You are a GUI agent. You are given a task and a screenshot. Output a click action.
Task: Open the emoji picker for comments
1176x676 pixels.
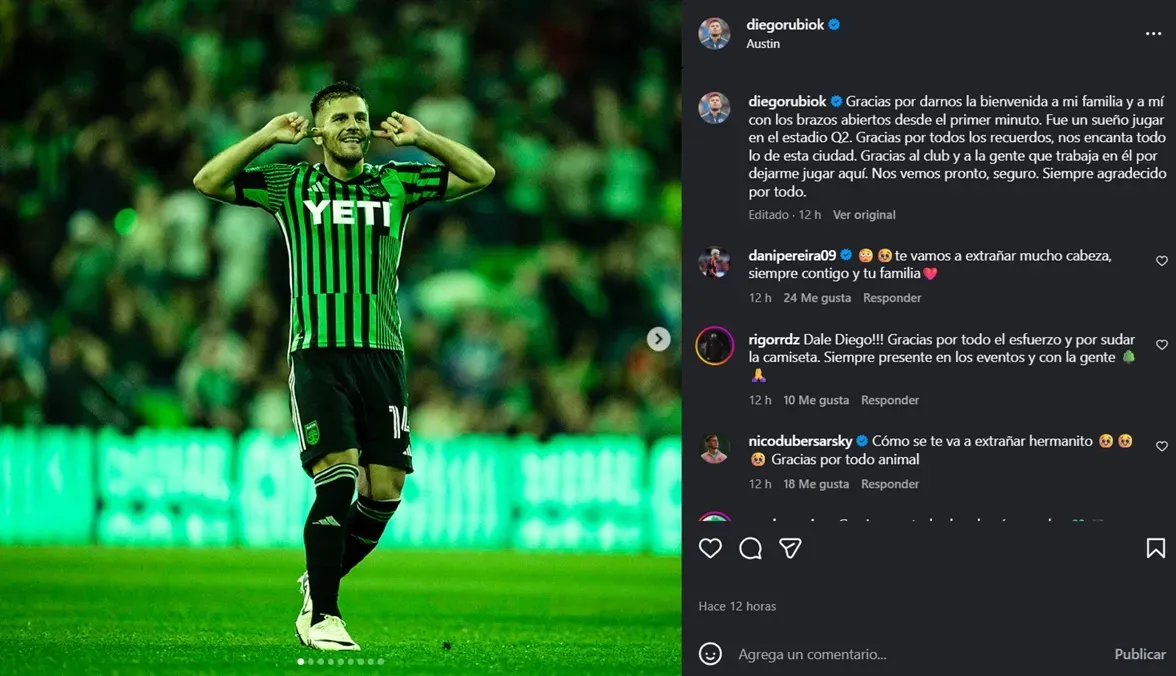pos(710,654)
